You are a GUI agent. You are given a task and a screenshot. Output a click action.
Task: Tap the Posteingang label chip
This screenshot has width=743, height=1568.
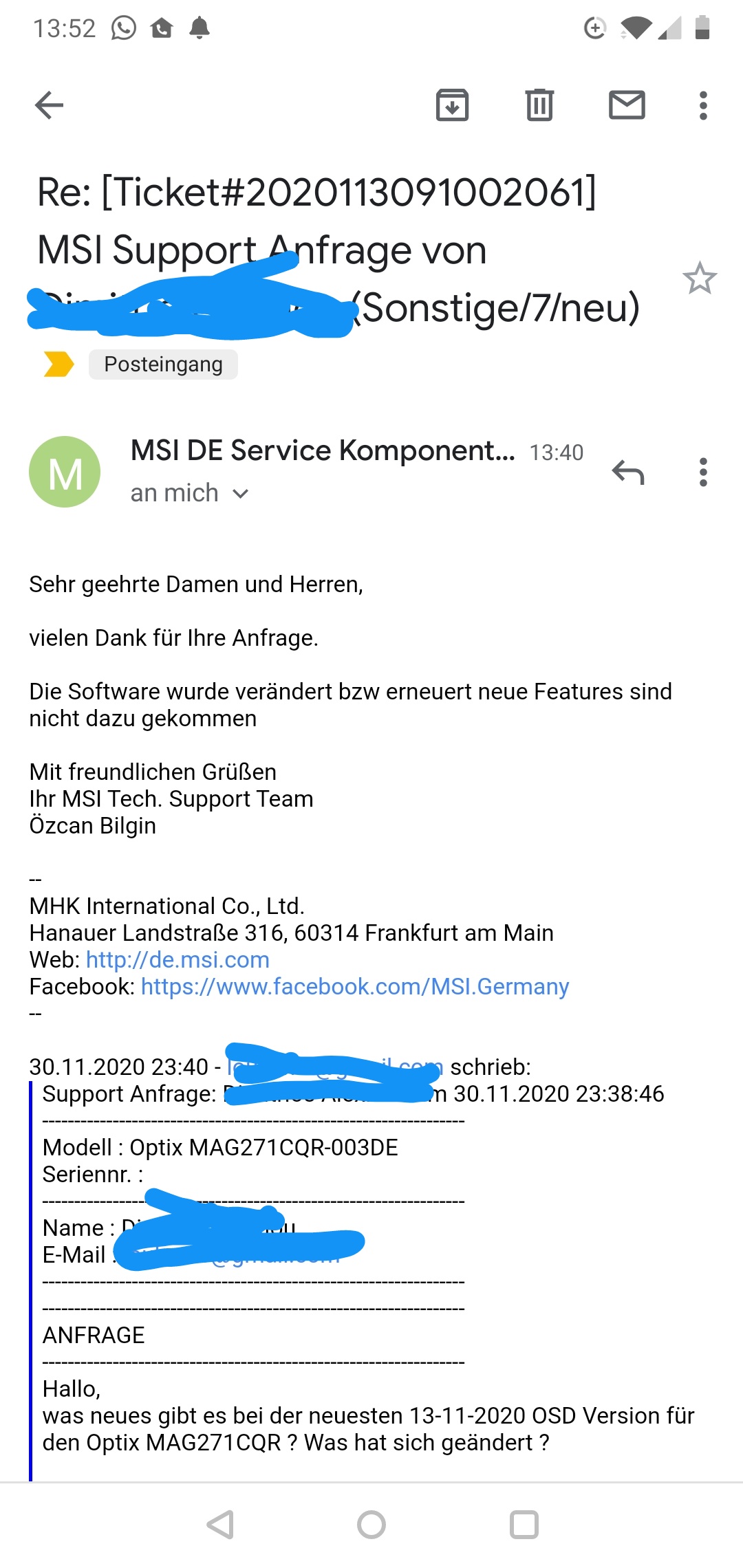163,364
